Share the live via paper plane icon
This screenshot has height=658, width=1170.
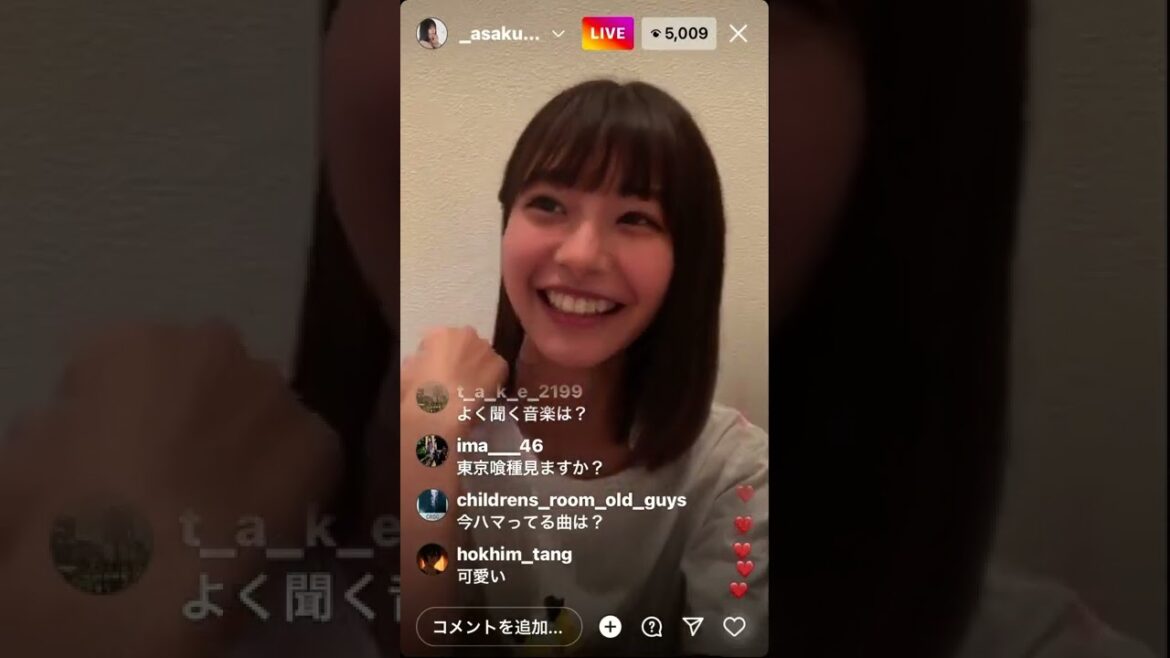coord(693,627)
